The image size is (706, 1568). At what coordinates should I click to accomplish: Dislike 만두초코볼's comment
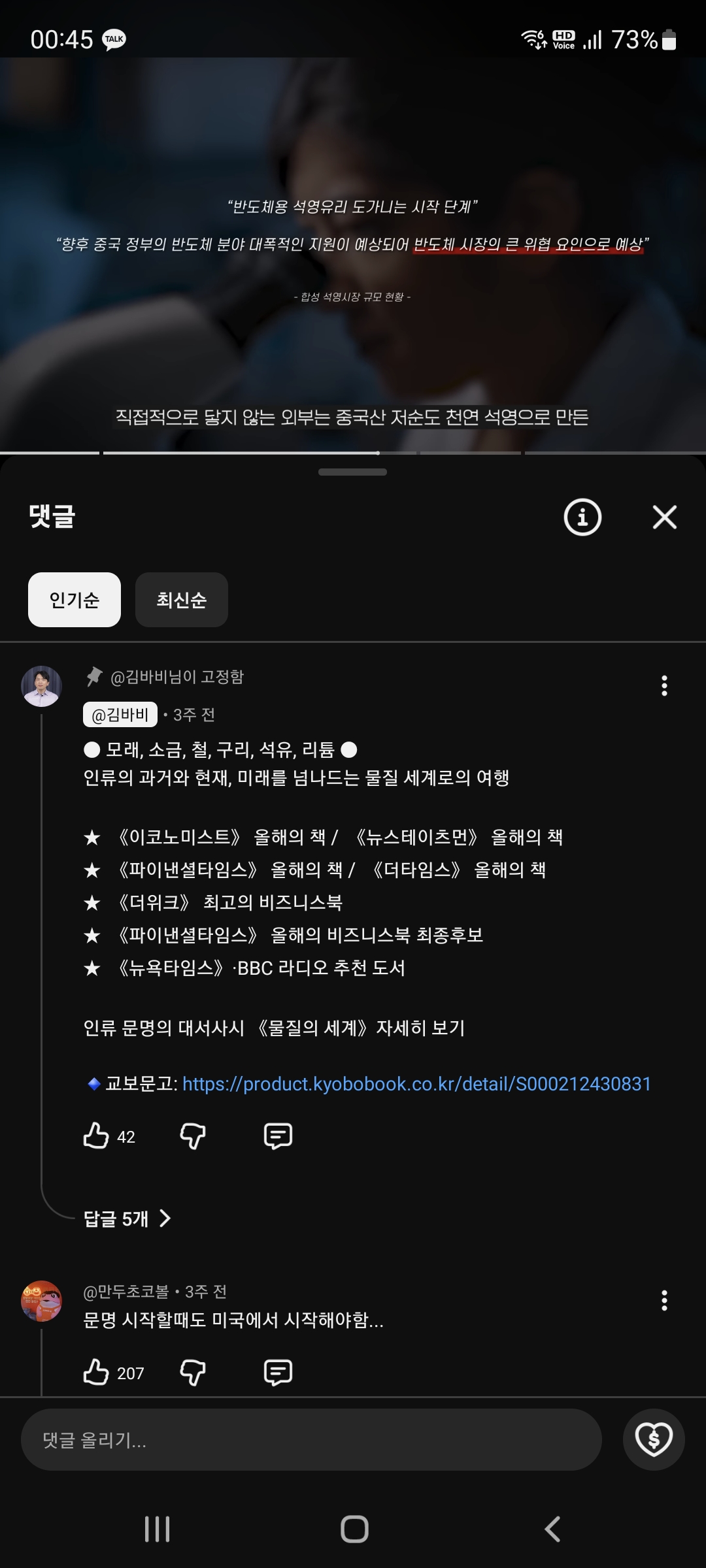click(x=193, y=1372)
